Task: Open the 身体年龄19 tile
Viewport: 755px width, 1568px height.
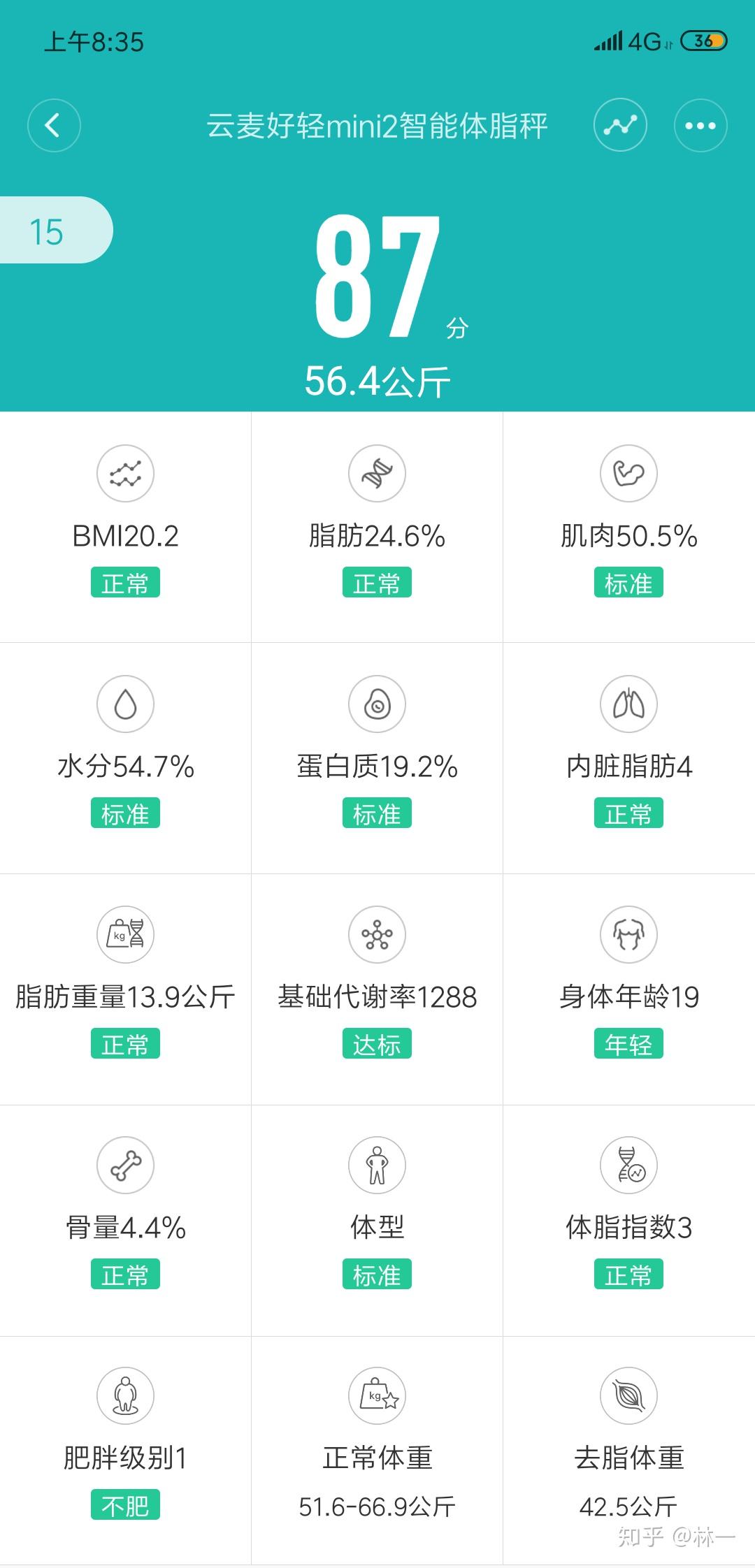Action: pyautogui.click(x=629, y=989)
